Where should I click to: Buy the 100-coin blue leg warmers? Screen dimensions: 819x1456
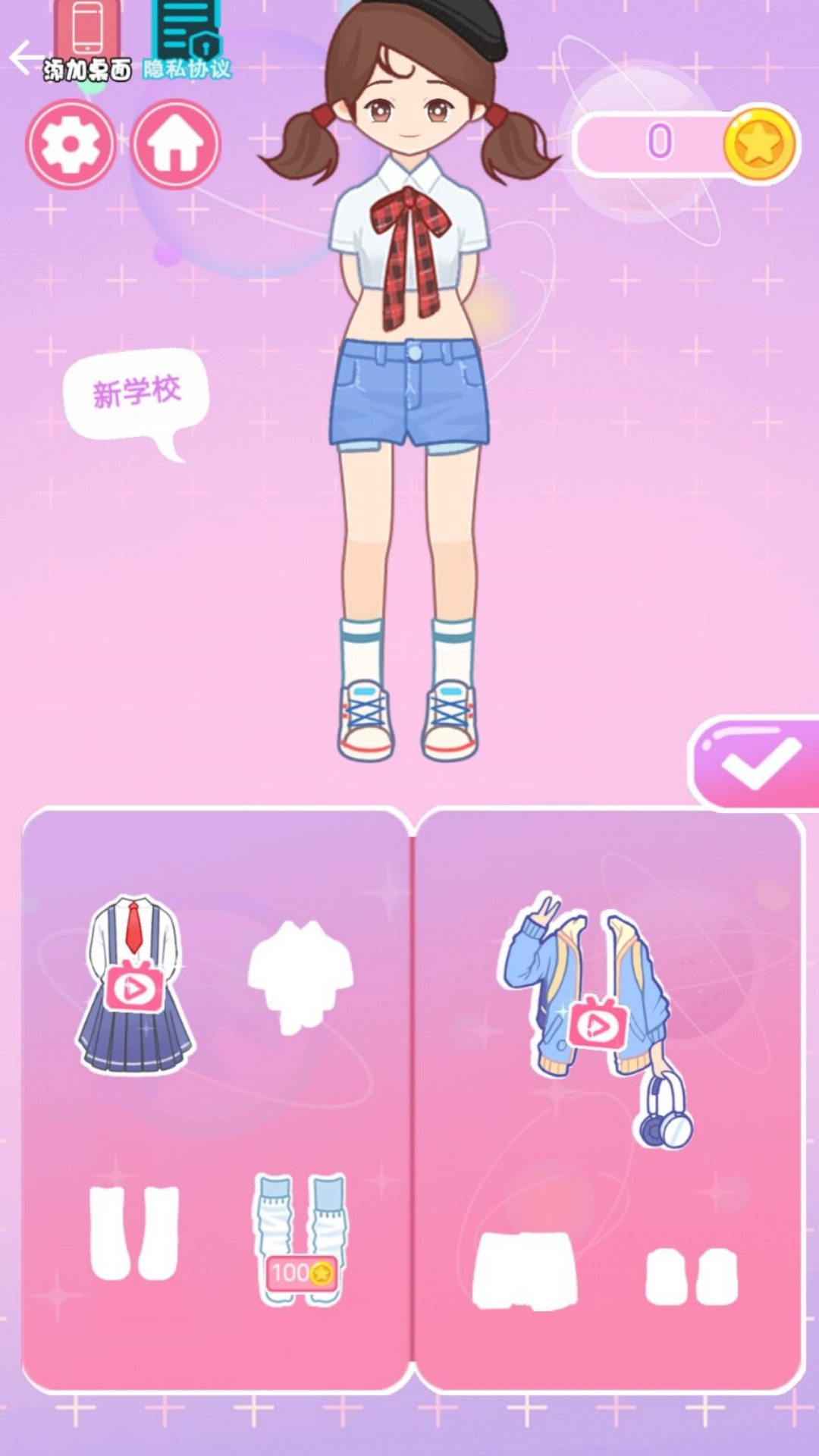[x=301, y=1240]
